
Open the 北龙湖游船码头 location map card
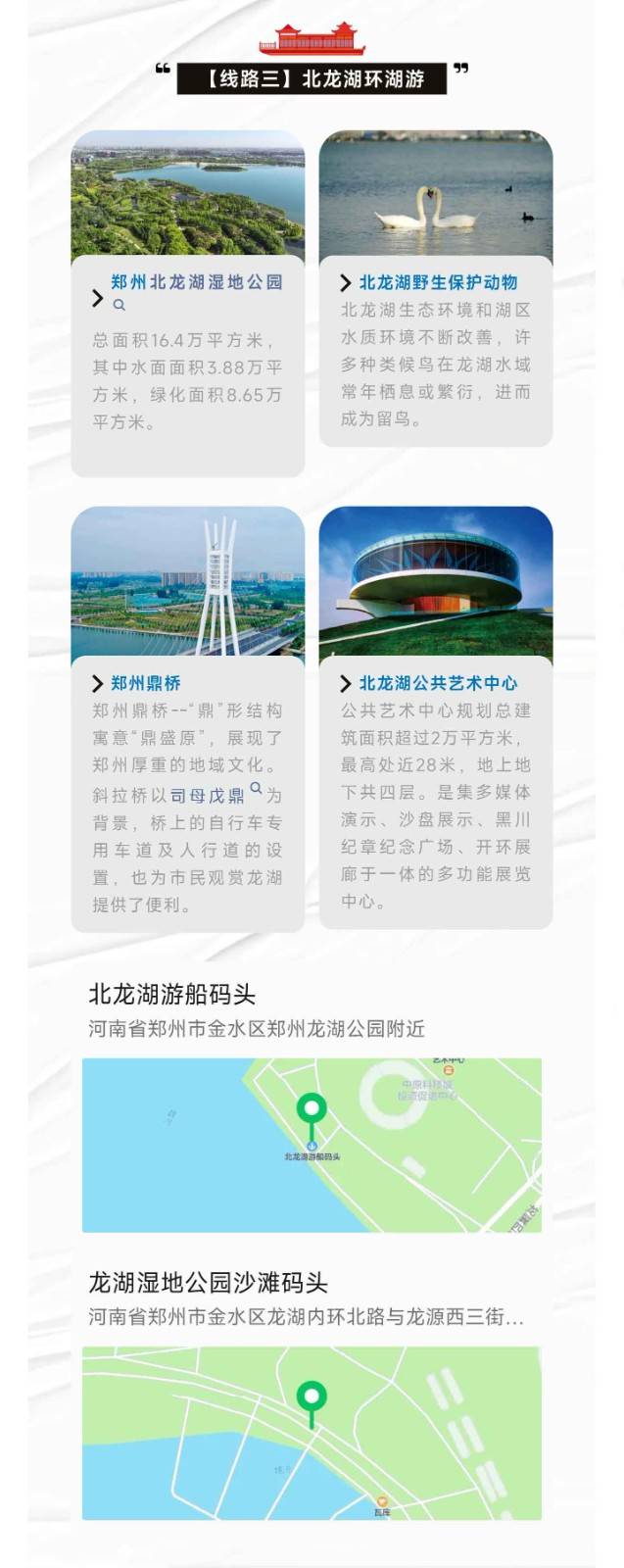tap(312, 1144)
